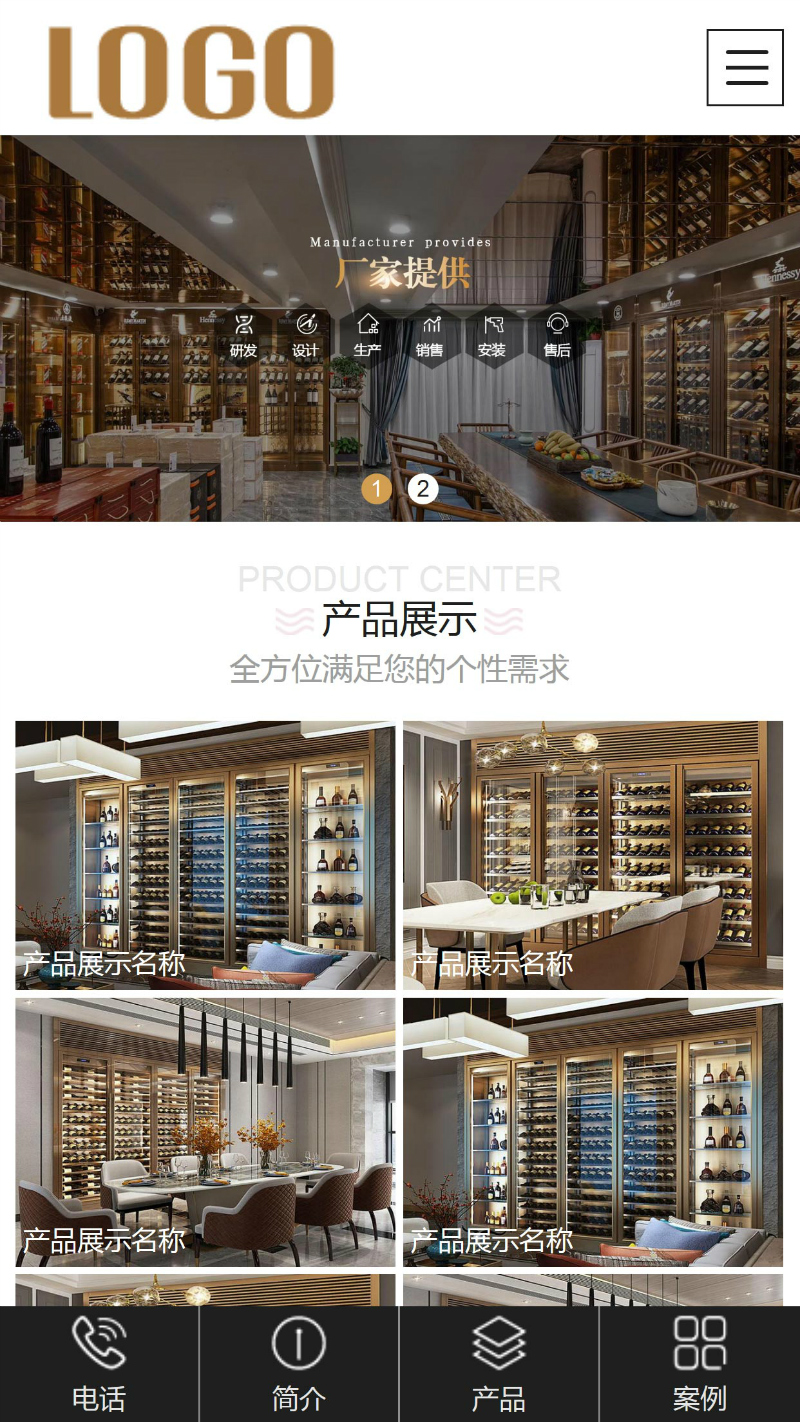Open product card with black pendant lights
This screenshot has height=1422, width=800.
tap(205, 1132)
